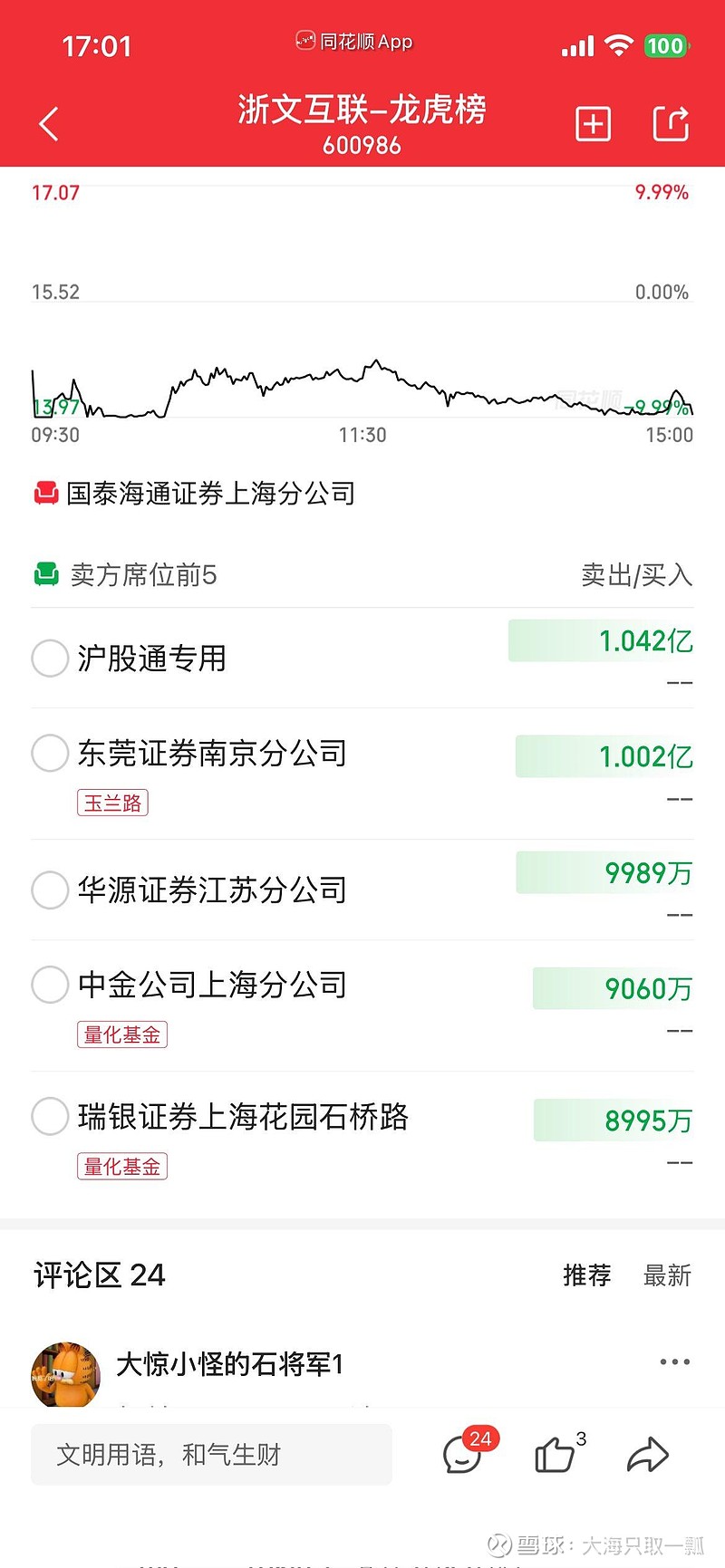This screenshot has width=725, height=1568.
Task: Tap the 量化基金 tag under 中金公司上海分公司
Action: point(122,1034)
